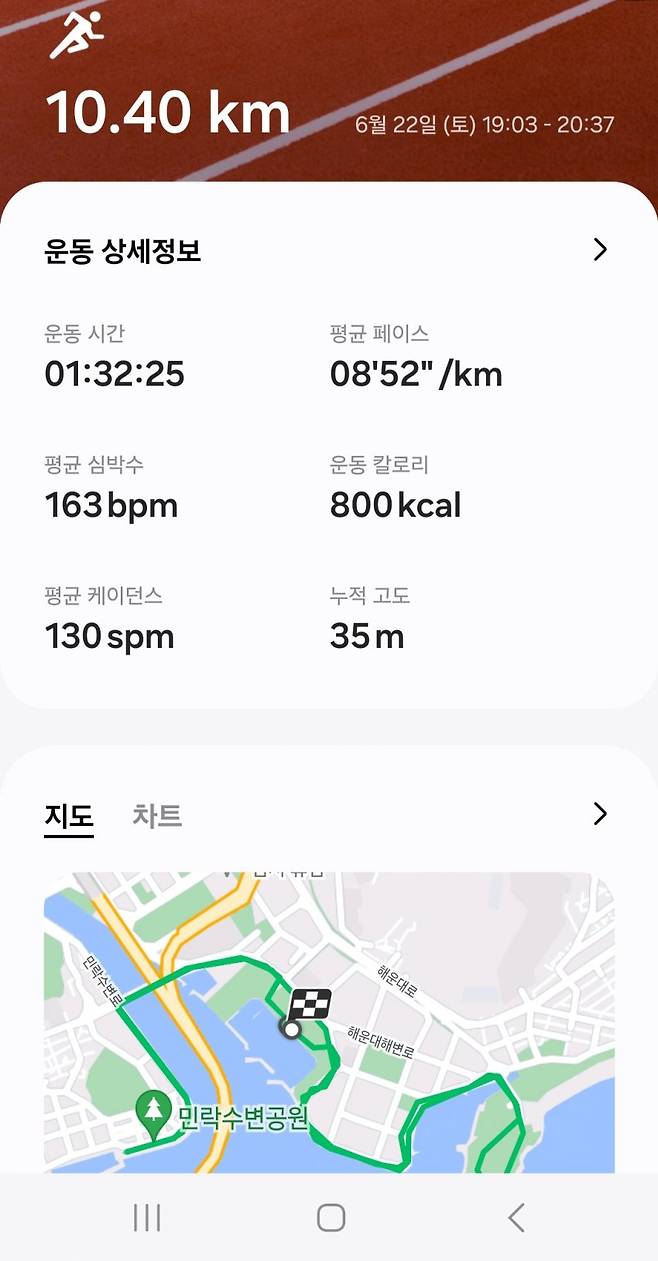Open 운동 상세정보 details chevron
Screen dimensions: 658x1261
tap(600, 249)
